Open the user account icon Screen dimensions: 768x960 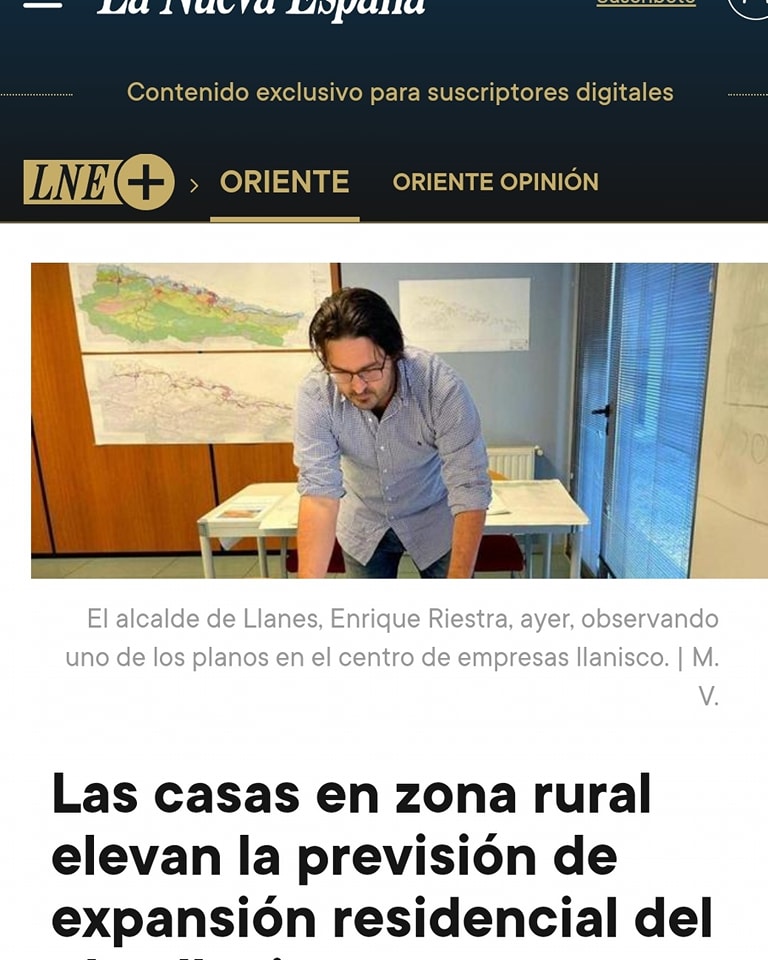click(x=750, y=5)
